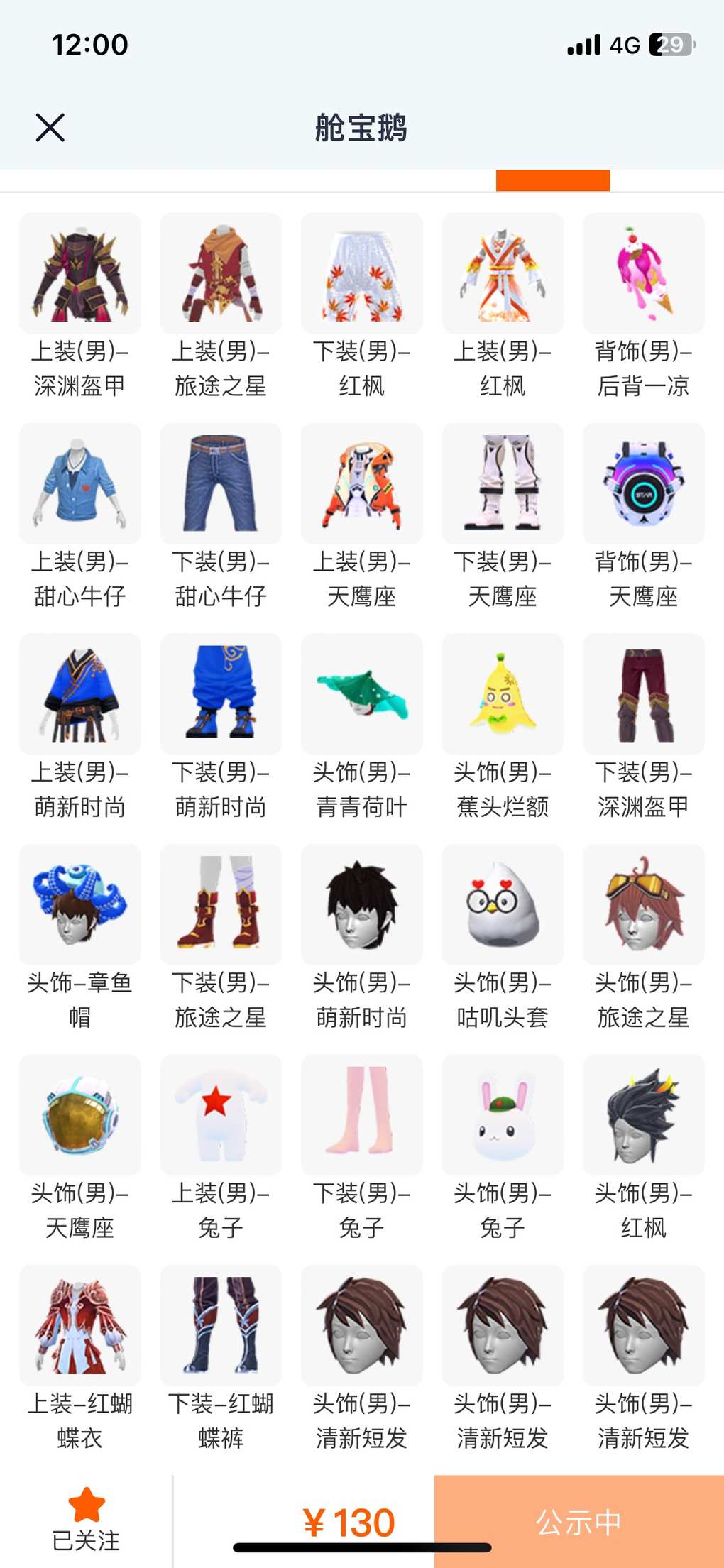Select 头饰(男)-旅途之星 item

coord(644,905)
